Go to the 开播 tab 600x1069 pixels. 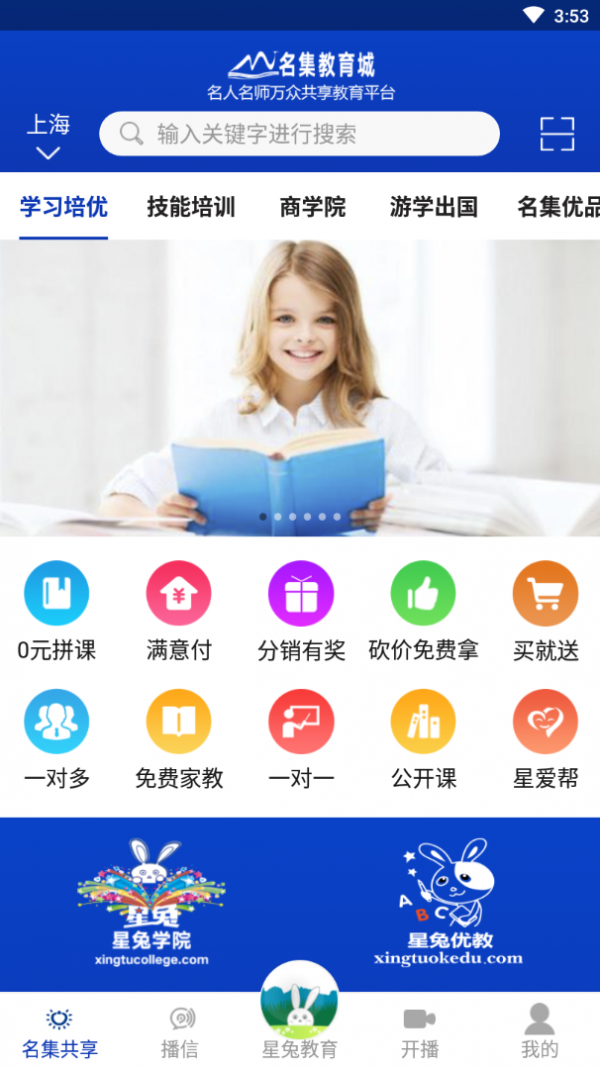(x=420, y=1032)
